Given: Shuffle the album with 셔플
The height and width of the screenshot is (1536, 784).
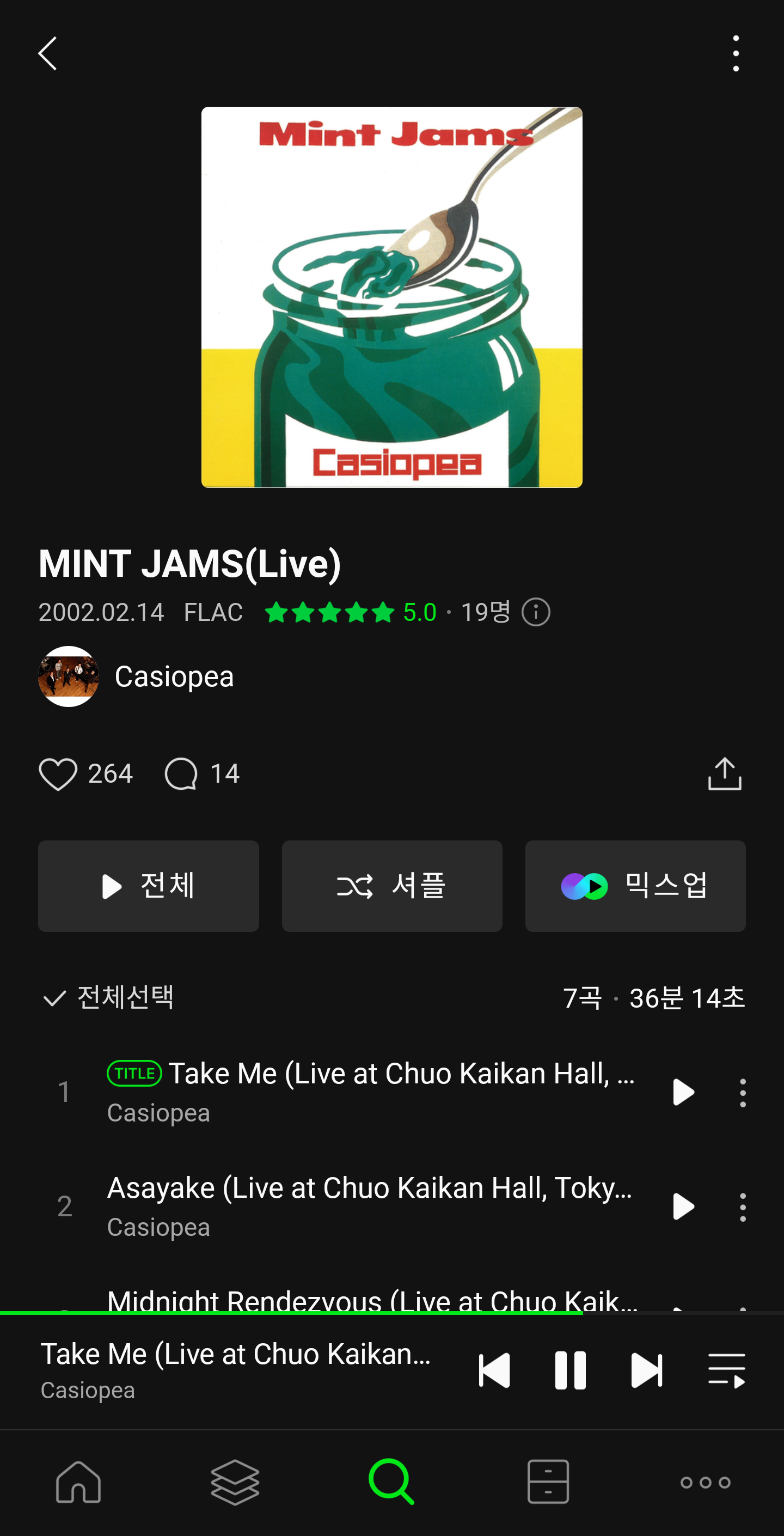Looking at the screenshot, I should (x=391, y=886).
